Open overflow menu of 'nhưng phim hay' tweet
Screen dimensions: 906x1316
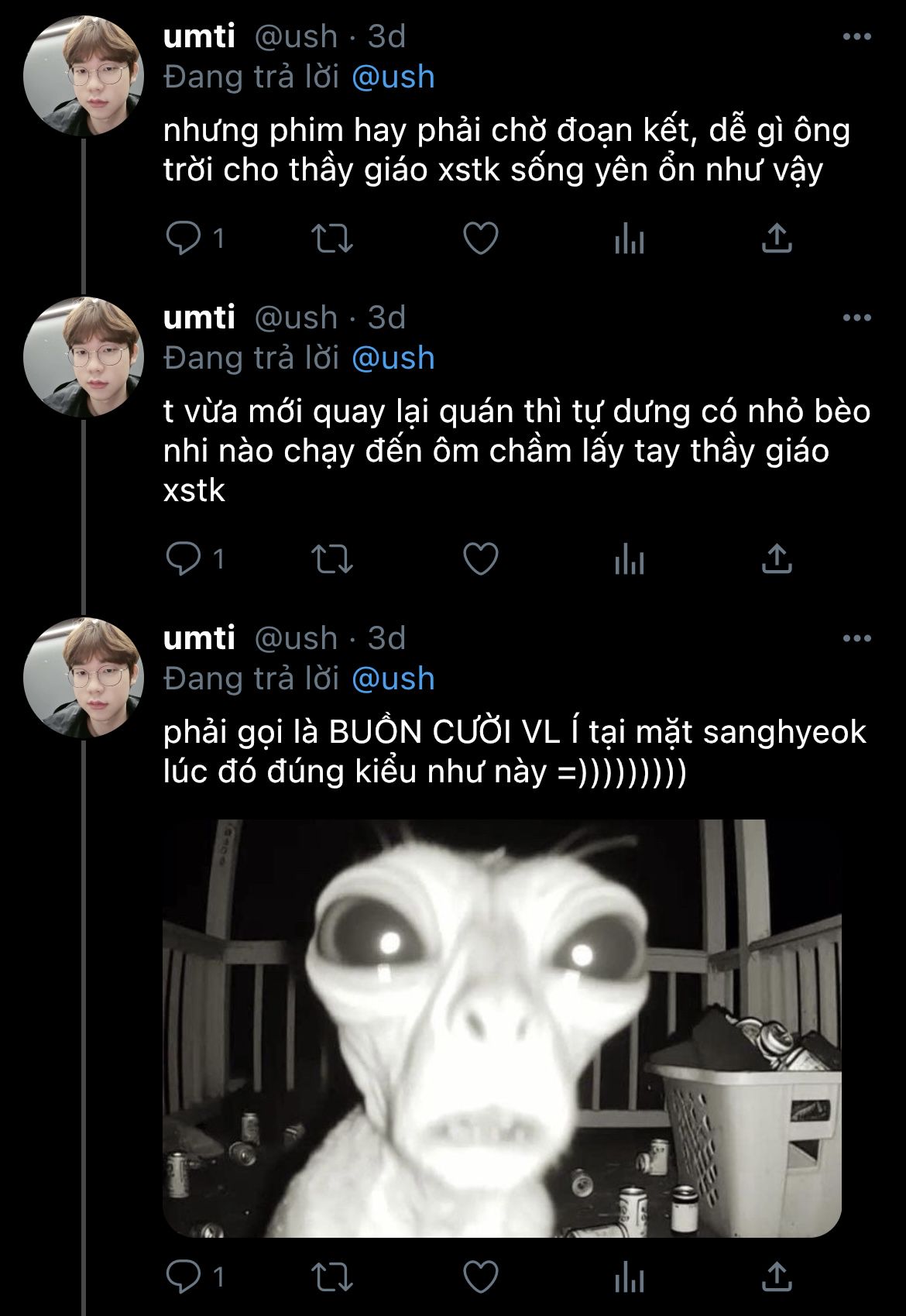pyautogui.click(x=856, y=36)
